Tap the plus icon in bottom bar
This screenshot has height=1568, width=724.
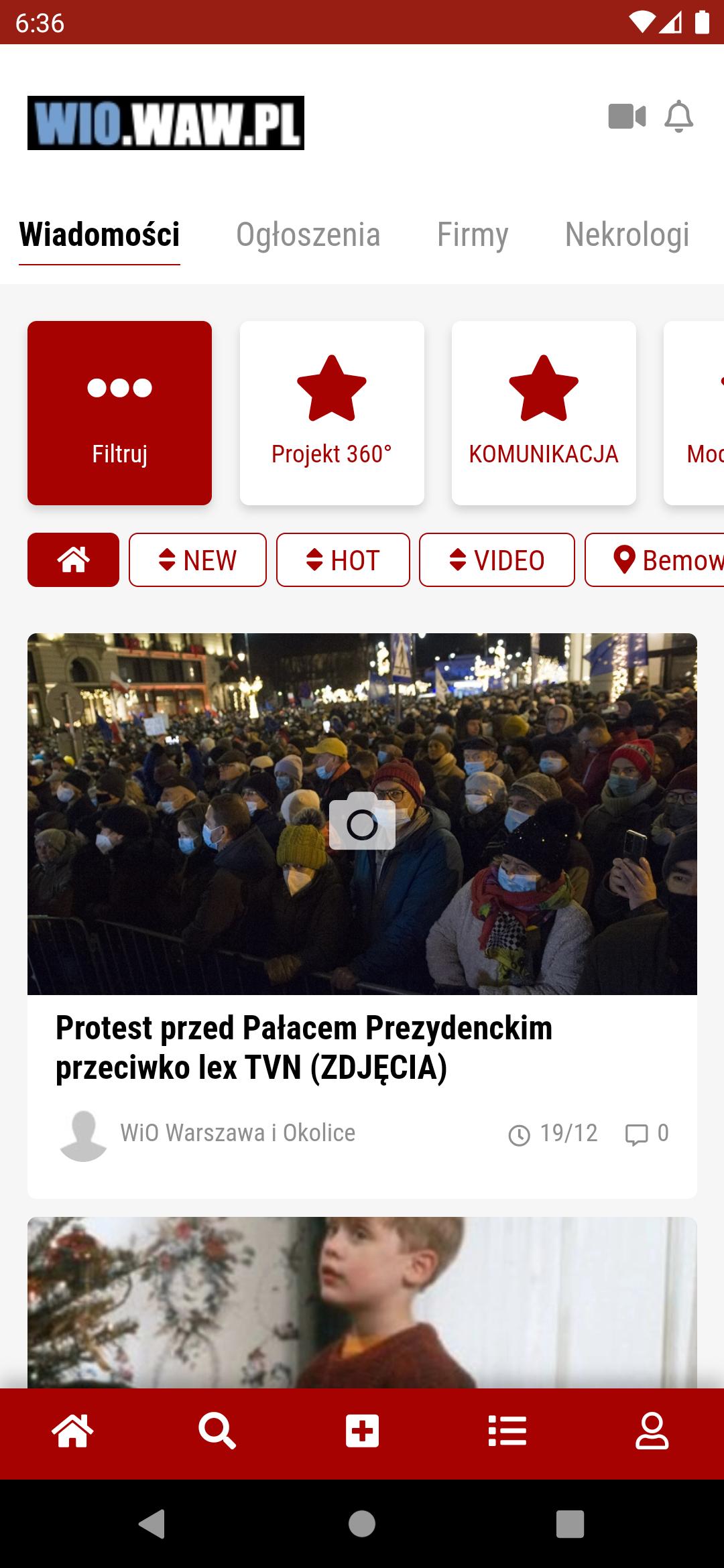tap(362, 1431)
